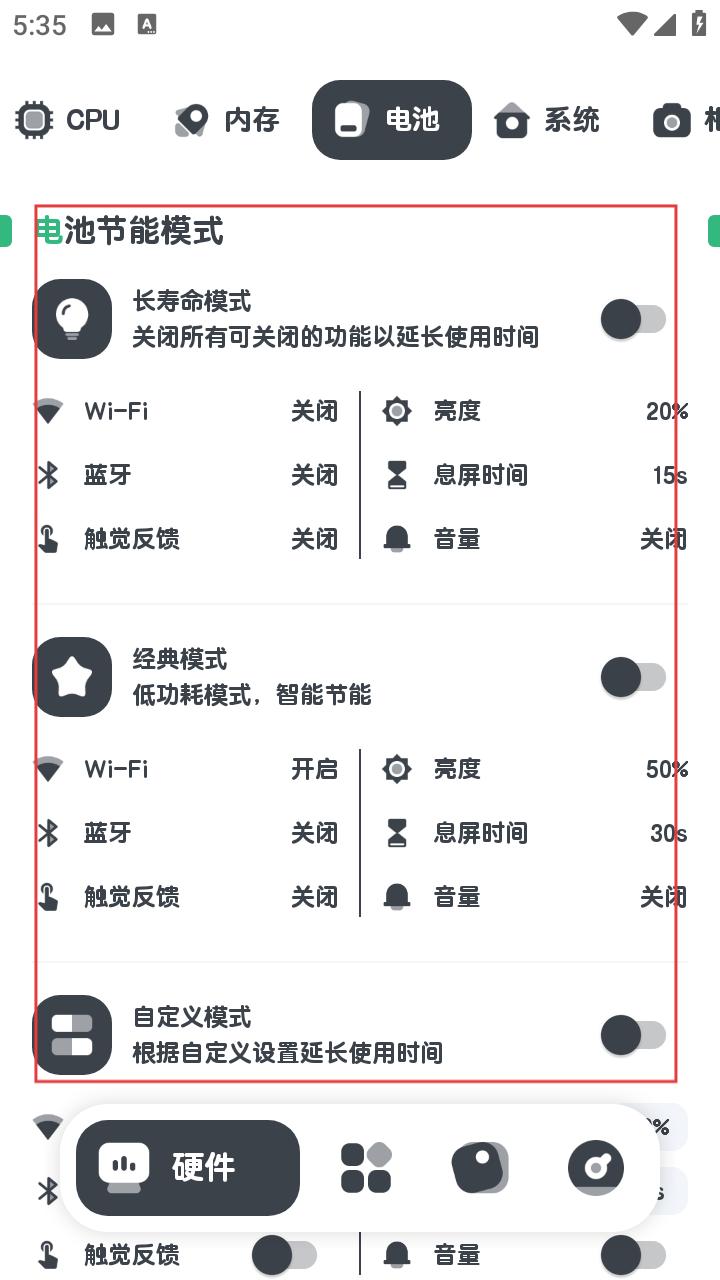Click the Wi-Fi icon in 长寿命模式 section
This screenshot has height=1280, width=720.
click(48, 410)
